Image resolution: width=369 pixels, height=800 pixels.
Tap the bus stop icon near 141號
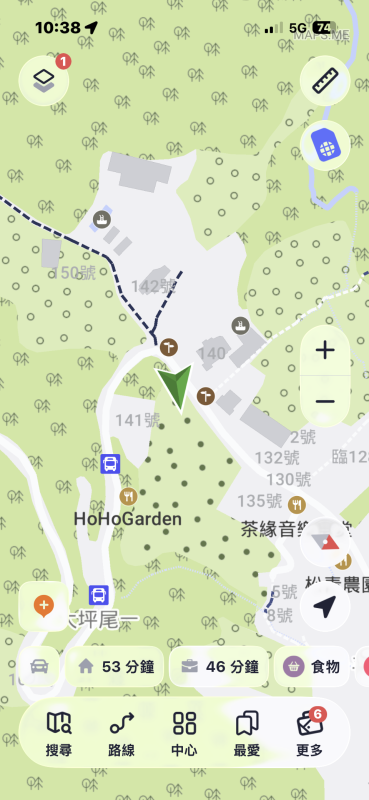point(110,464)
